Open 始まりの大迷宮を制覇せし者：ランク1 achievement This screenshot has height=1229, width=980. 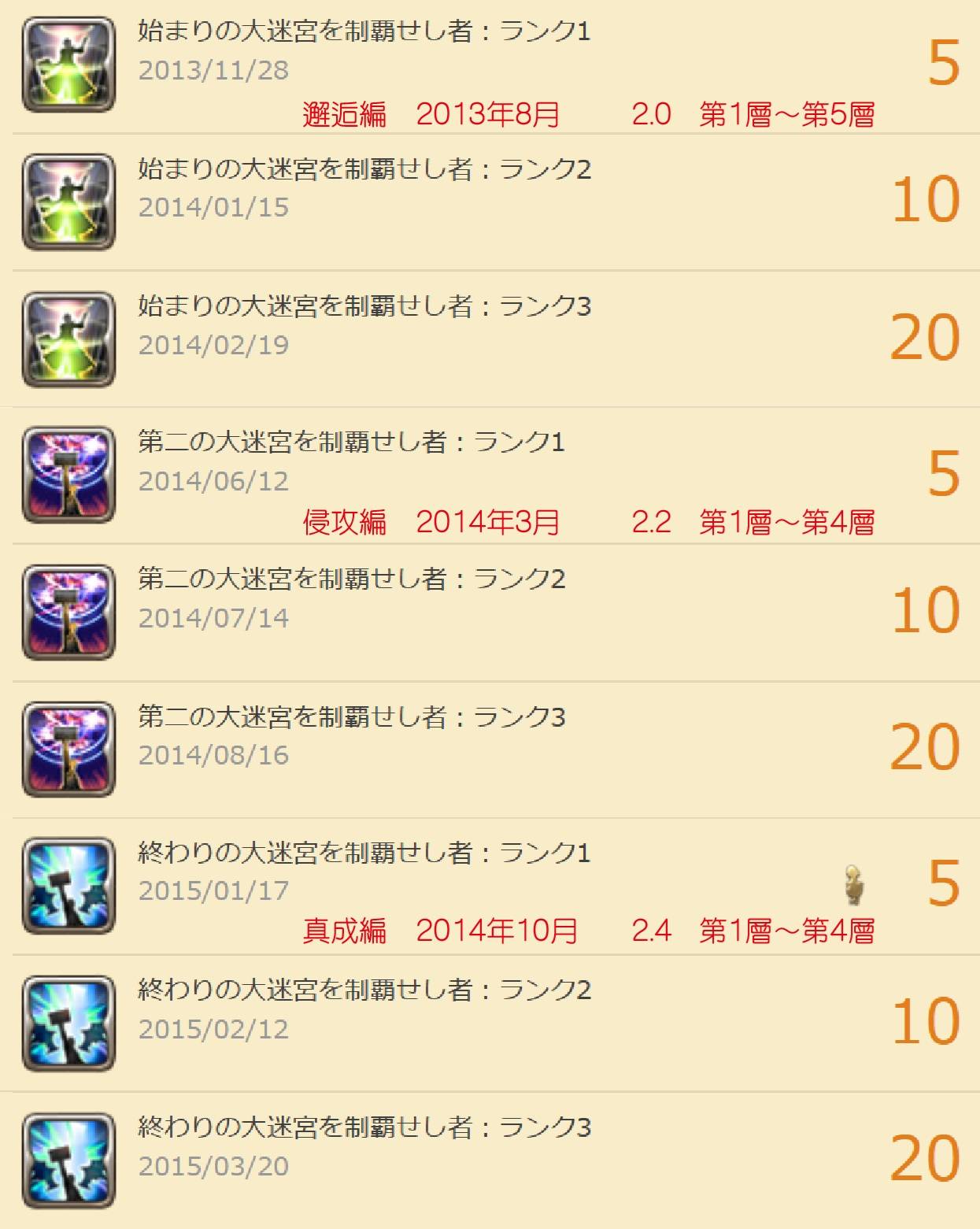coord(364,31)
